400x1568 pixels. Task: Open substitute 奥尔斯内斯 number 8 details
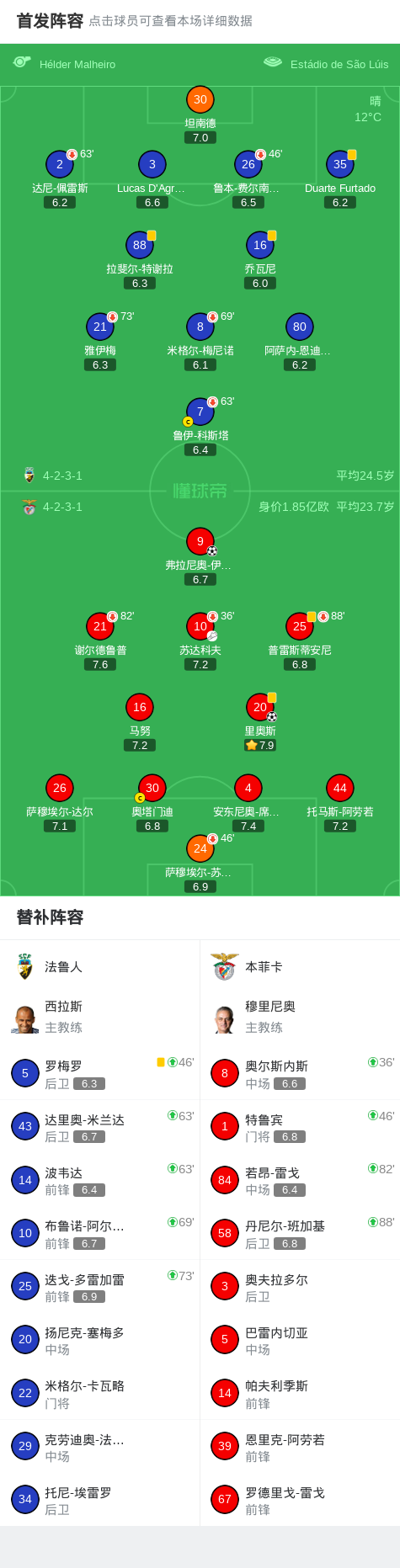coord(300,1073)
